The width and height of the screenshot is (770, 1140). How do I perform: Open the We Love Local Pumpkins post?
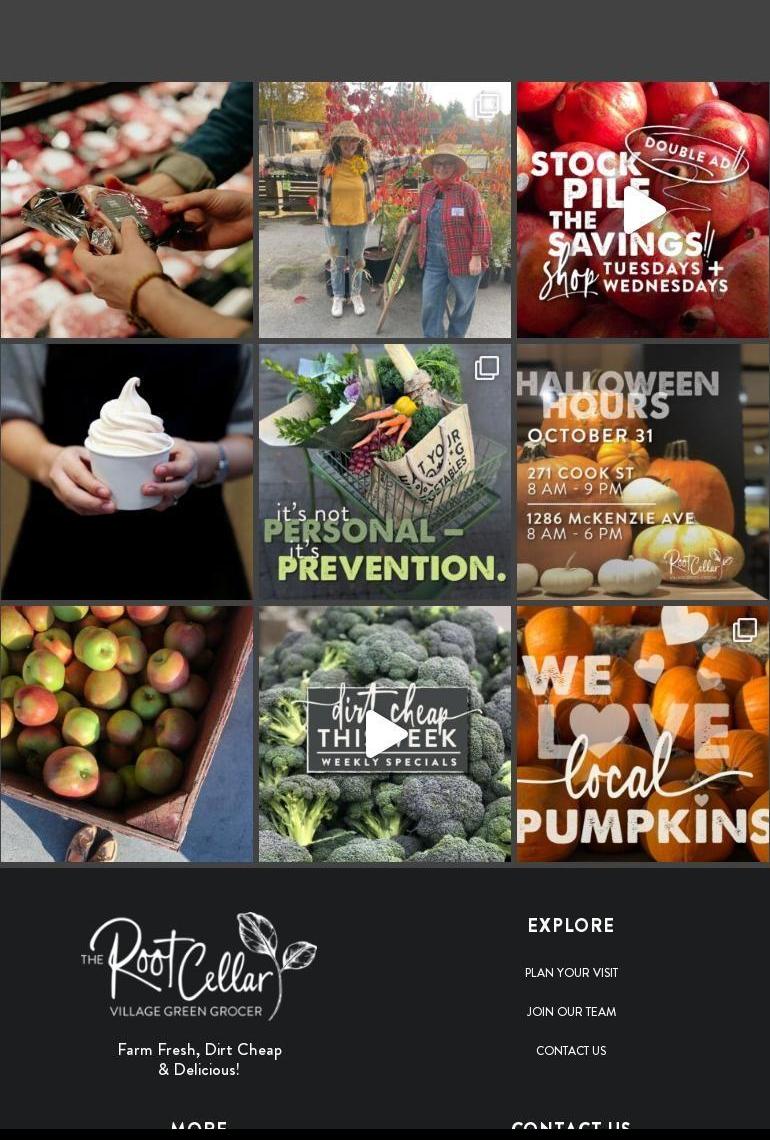(x=643, y=734)
